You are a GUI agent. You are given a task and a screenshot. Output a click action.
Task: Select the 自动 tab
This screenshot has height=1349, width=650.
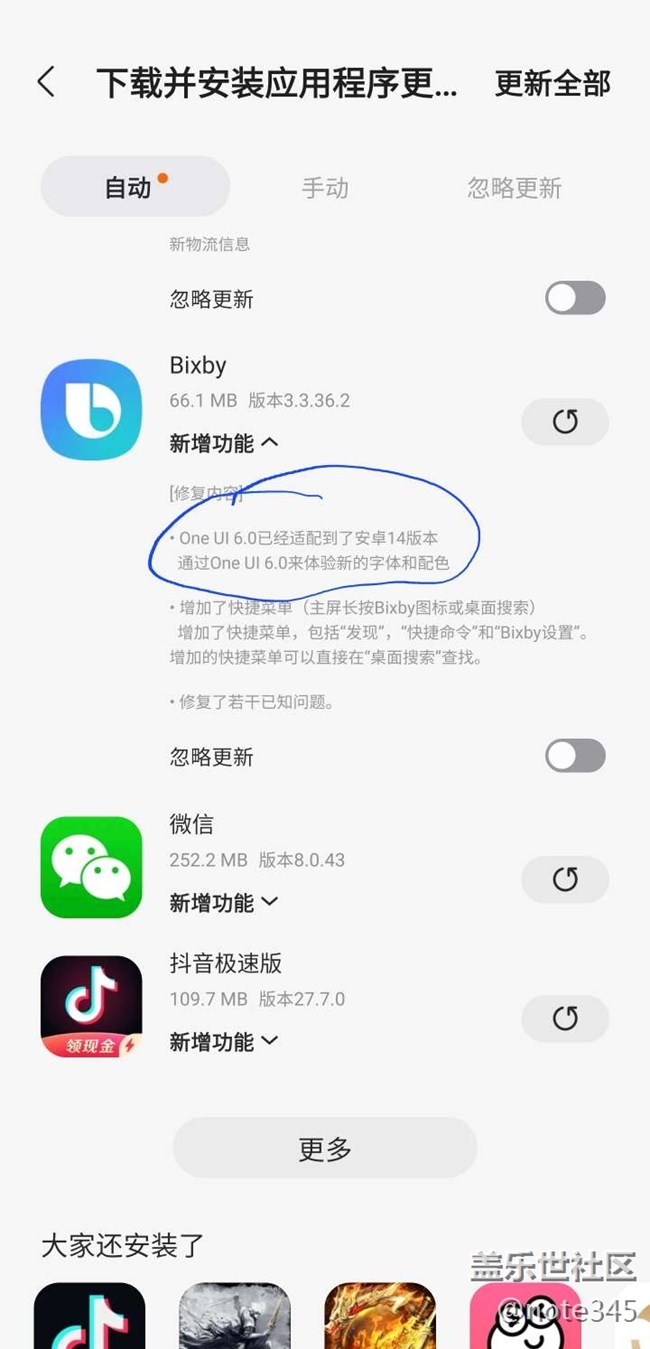[x=135, y=187]
